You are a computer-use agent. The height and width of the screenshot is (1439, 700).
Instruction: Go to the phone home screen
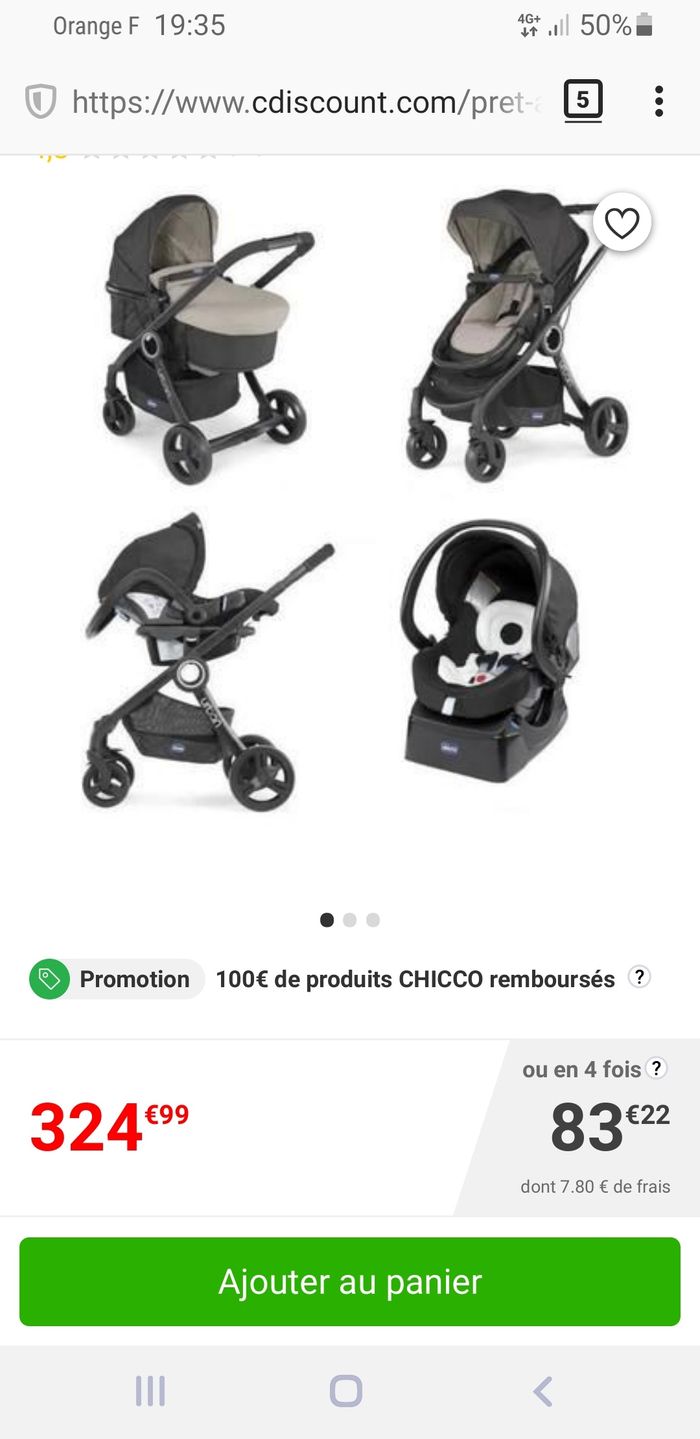click(346, 1391)
